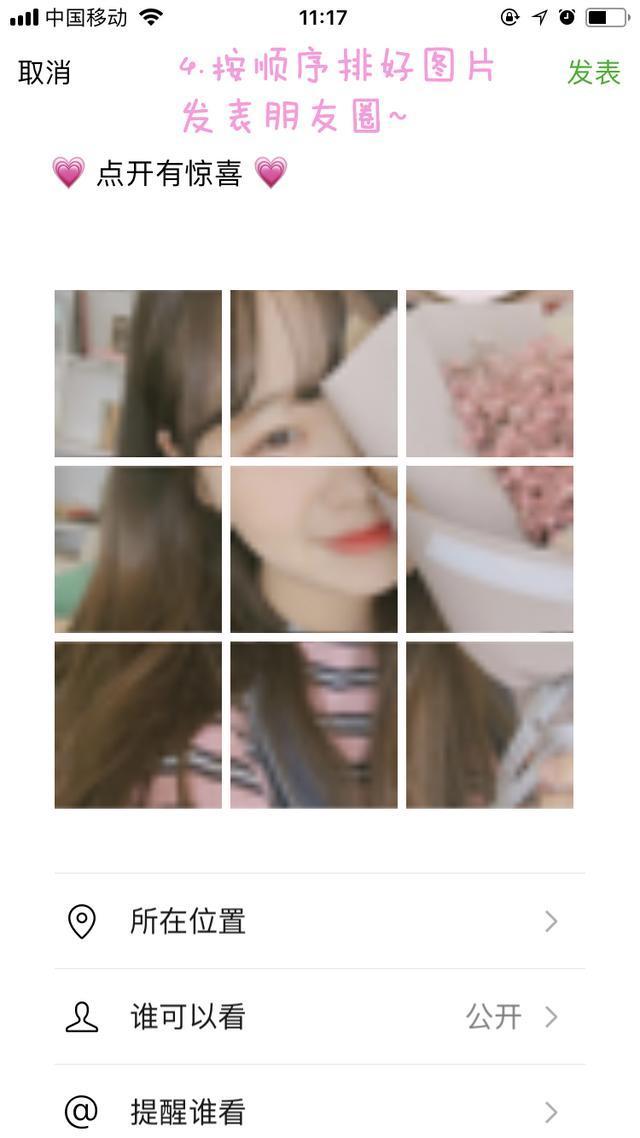Open the photo tile showing the eye
The height and width of the screenshot is (1138, 640).
tap(313, 373)
